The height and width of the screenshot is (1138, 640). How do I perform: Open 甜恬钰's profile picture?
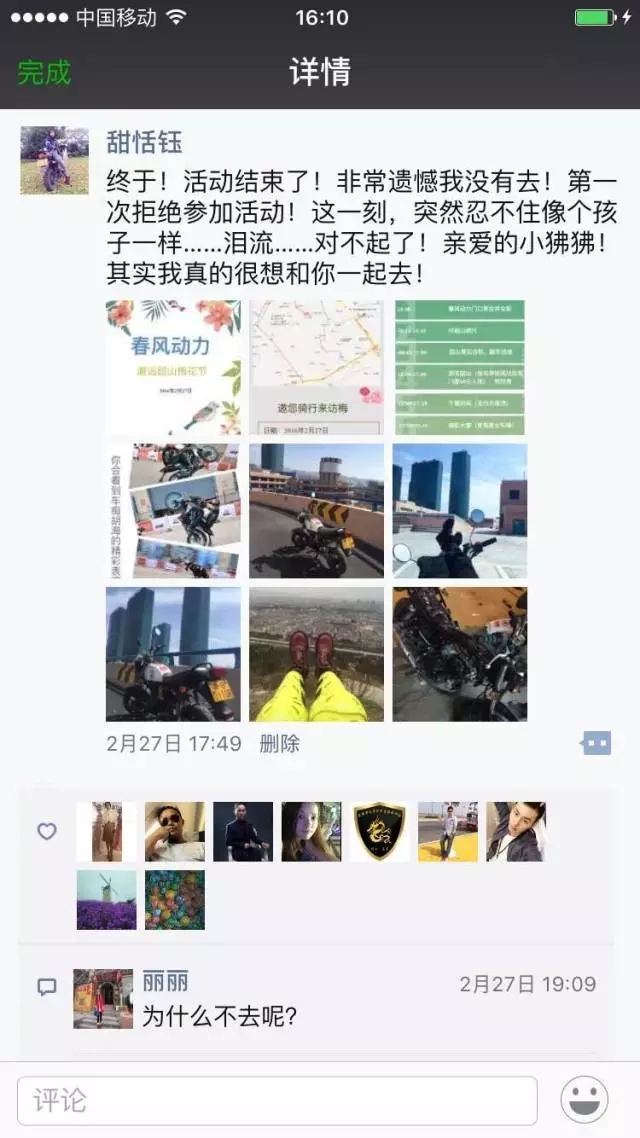[54, 160]
